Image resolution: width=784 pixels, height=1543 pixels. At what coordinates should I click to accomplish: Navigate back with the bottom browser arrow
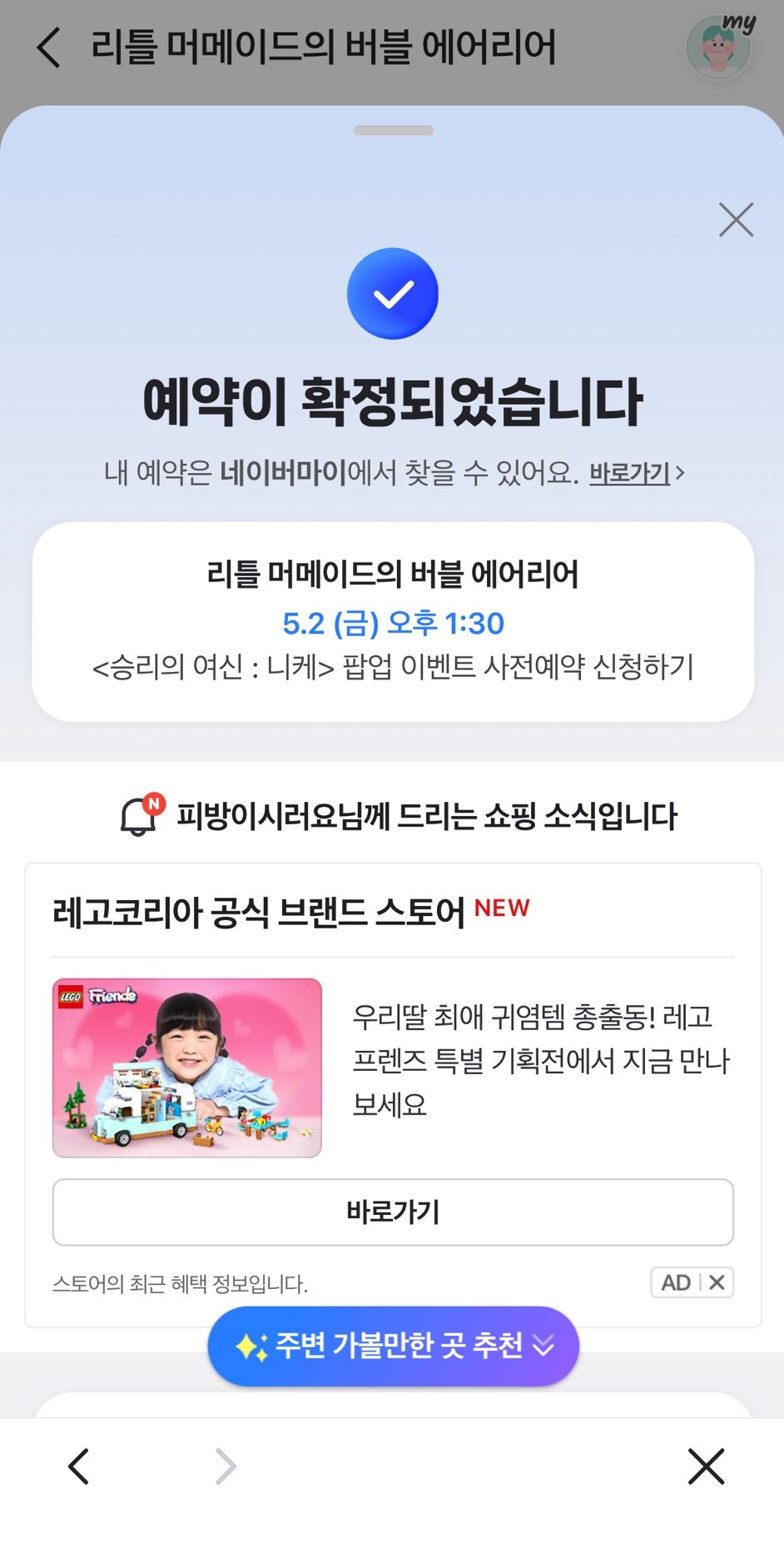click(79, 1466)
